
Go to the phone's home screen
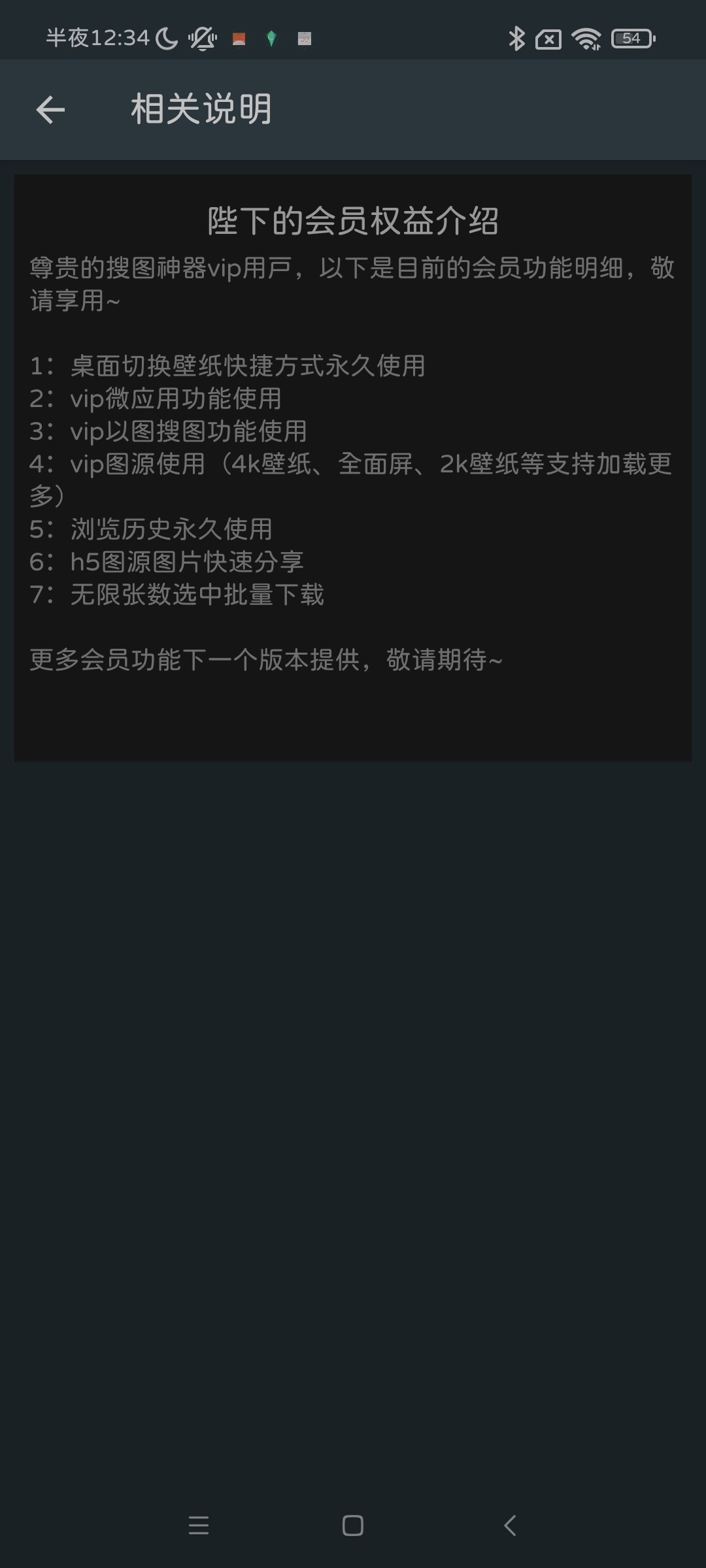[352, 1526]
